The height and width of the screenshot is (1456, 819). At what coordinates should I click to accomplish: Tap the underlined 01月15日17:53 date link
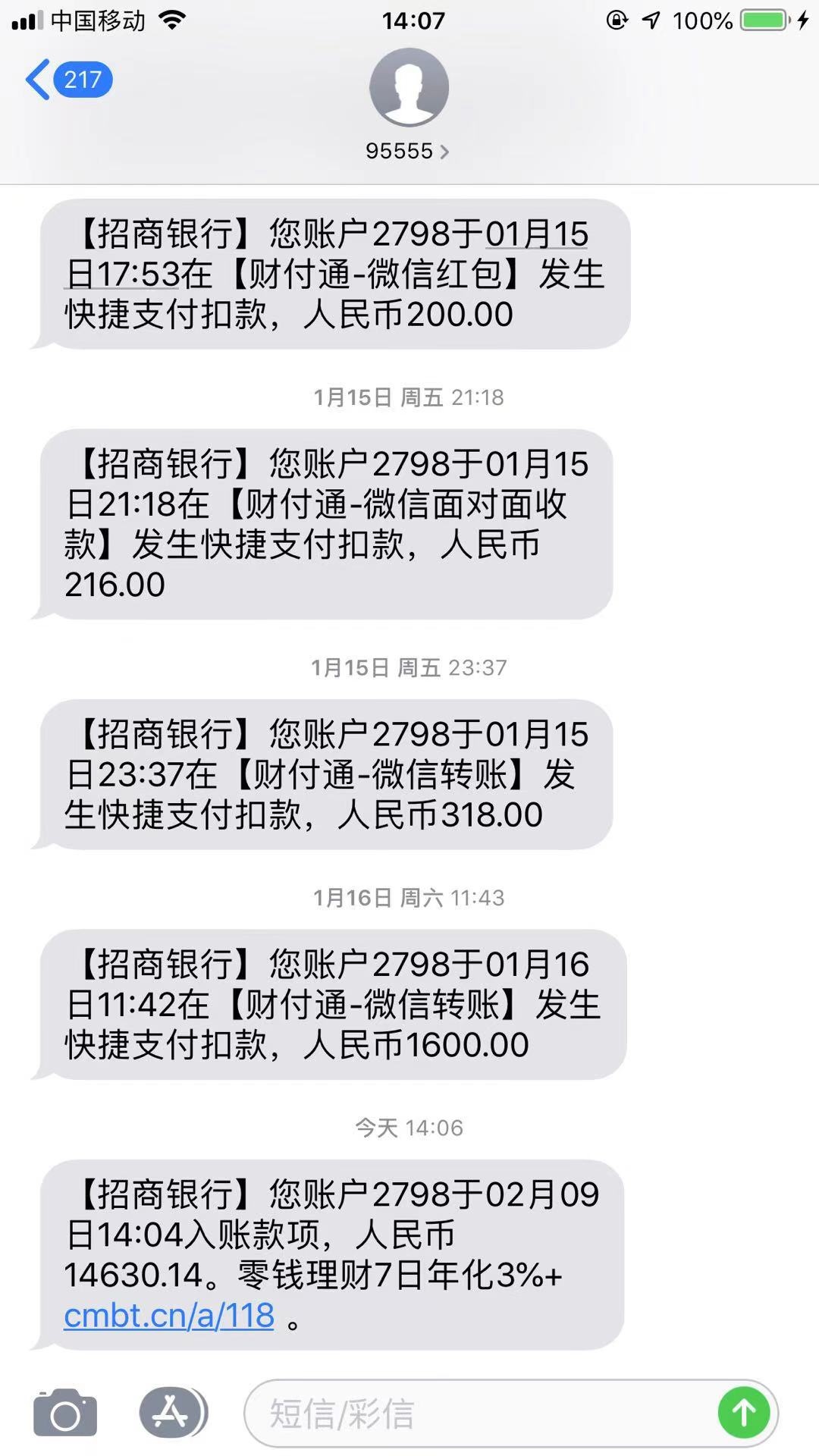[x=328, y=254]
